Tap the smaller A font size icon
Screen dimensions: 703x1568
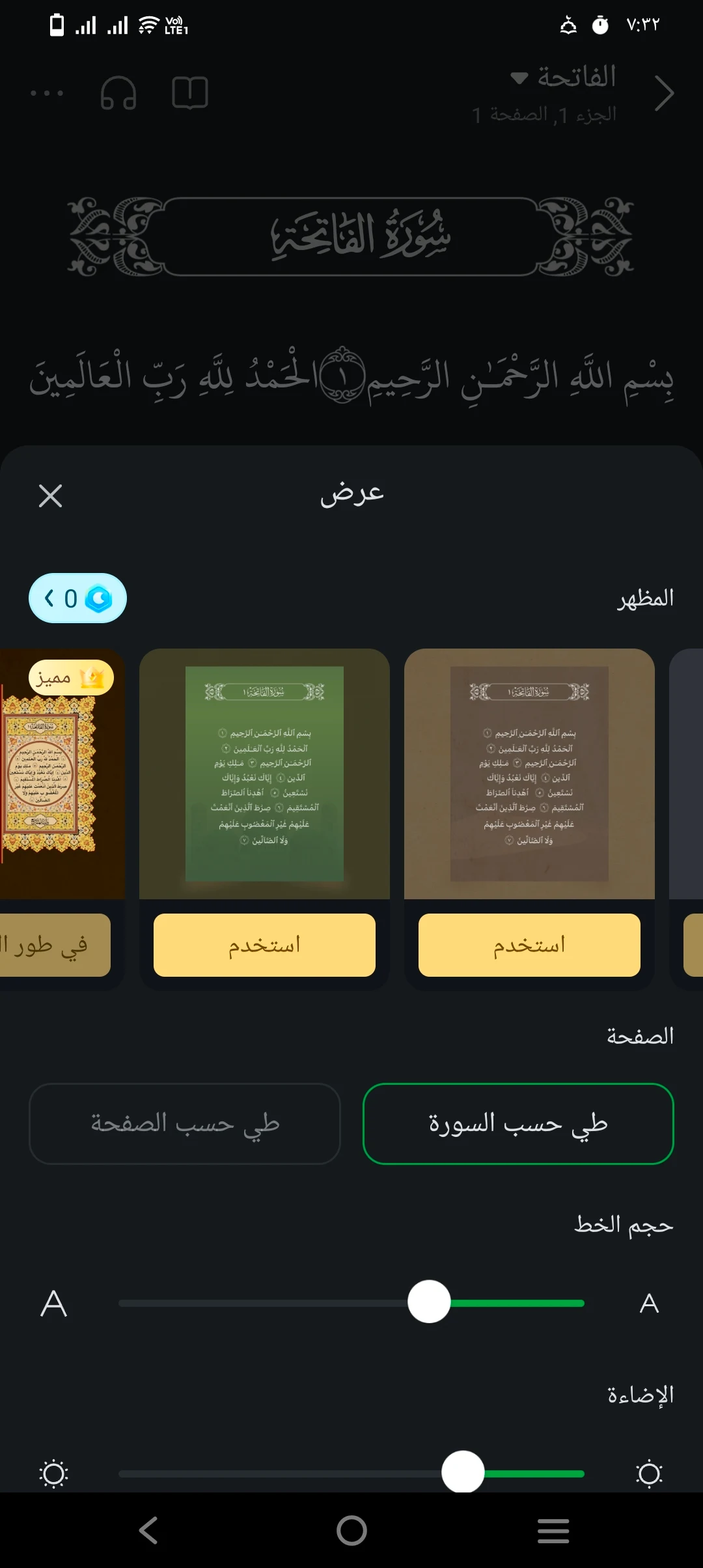tap(649, 1304)
